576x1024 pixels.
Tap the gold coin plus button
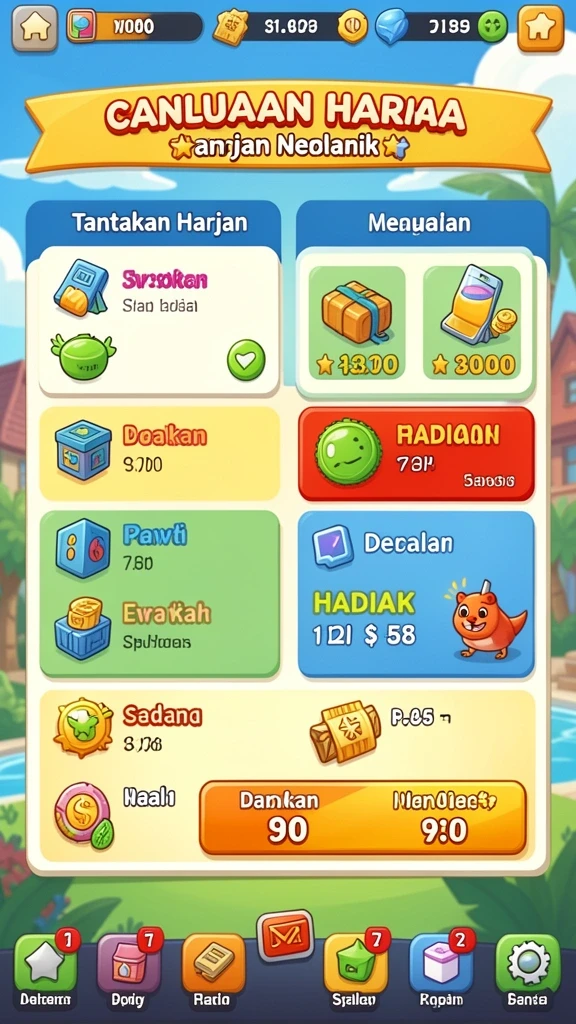click(x=353, y=27)
